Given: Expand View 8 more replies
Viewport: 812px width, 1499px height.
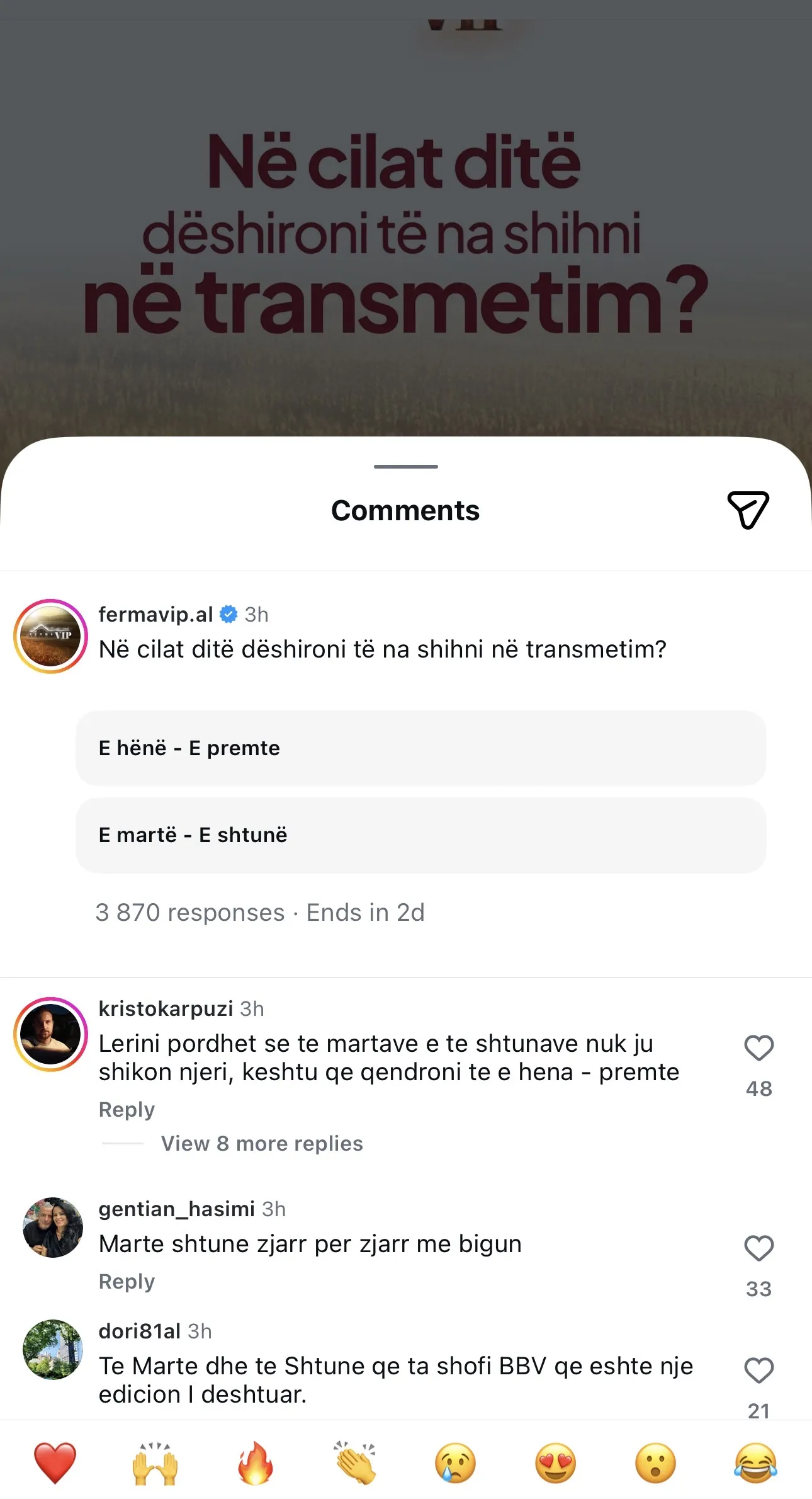Looking at the screenshot, I should pos(262,1143).
